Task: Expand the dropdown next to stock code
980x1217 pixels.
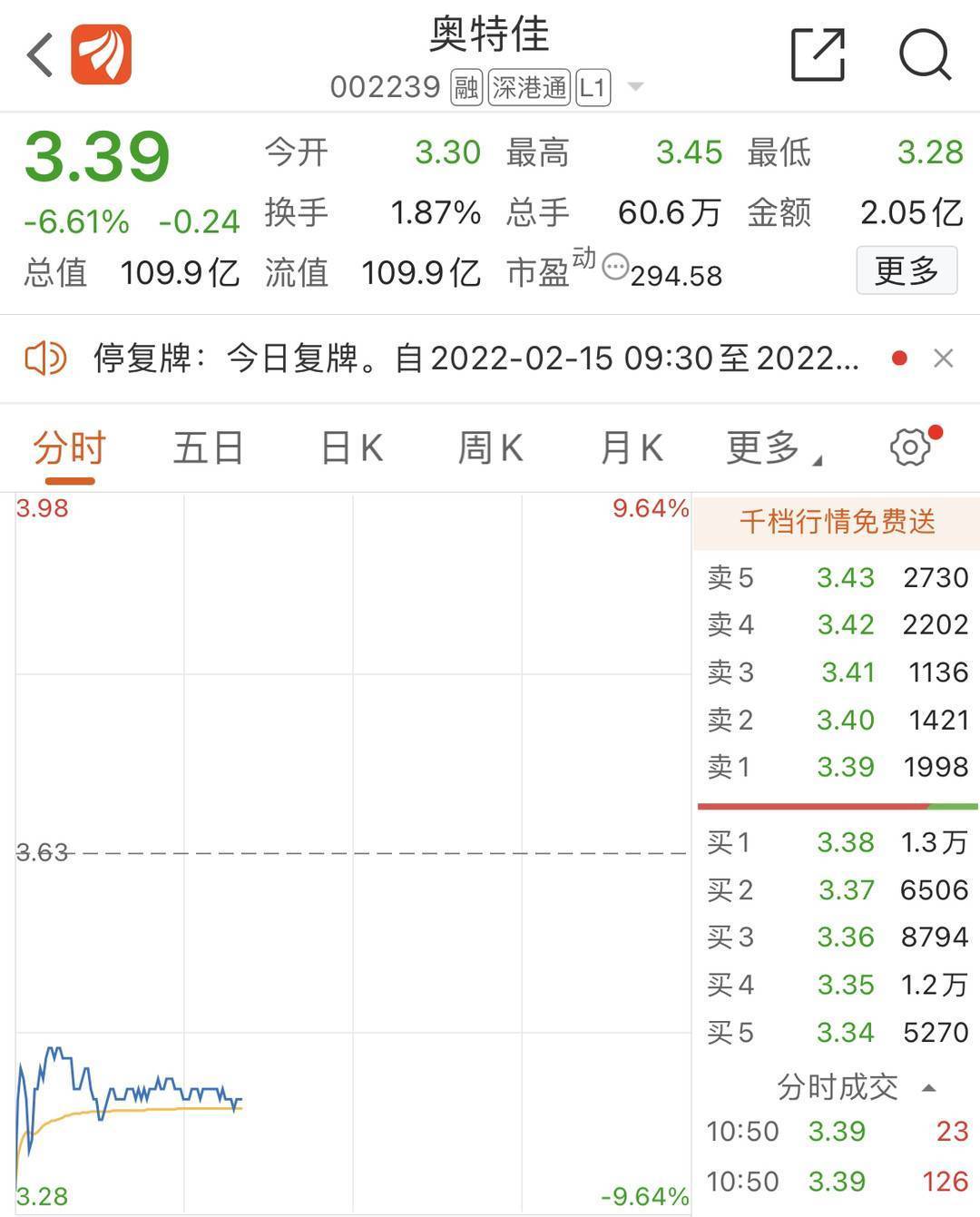Action: 635,87
